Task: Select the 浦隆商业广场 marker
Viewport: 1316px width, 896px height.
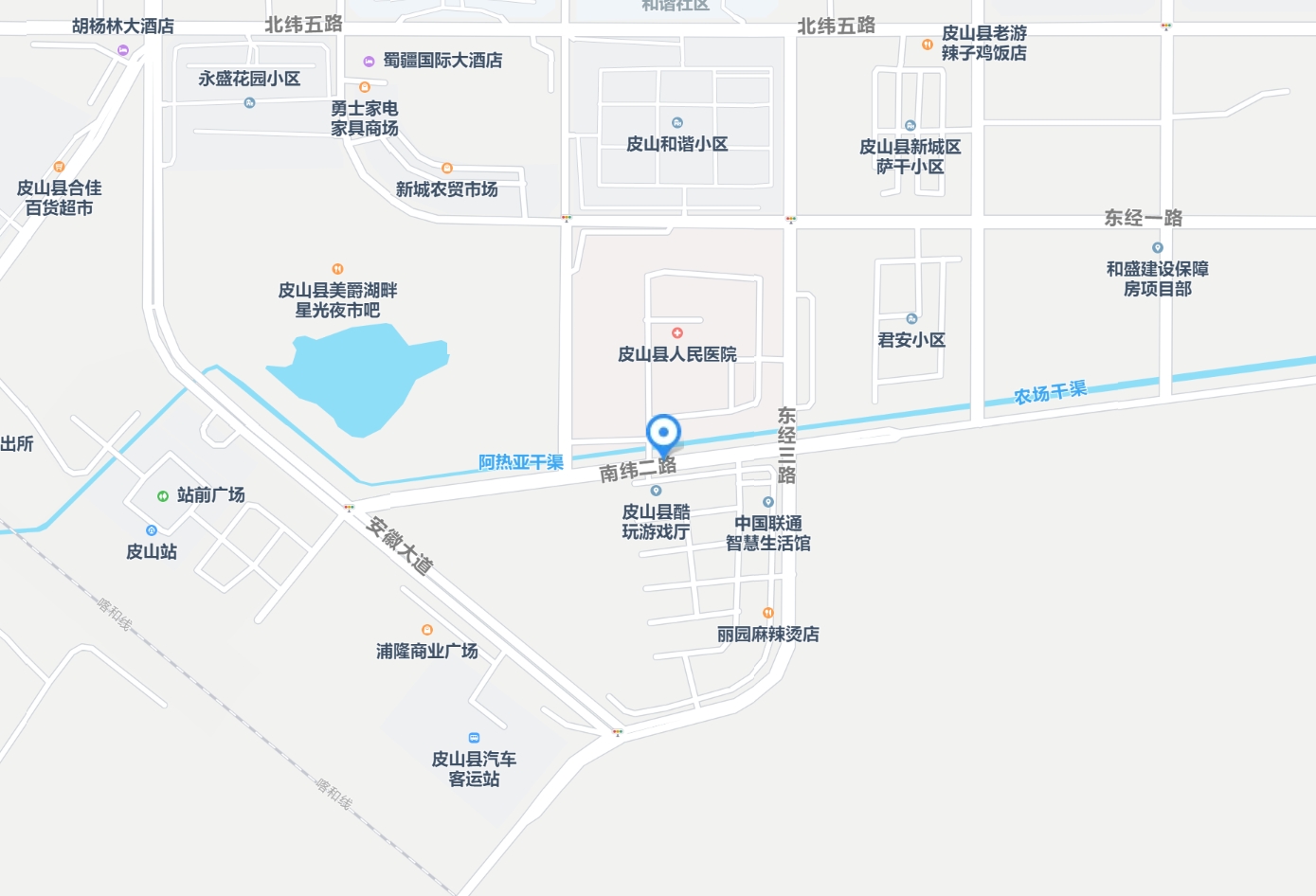Action: pyautogui.click(x=426, y=630)
